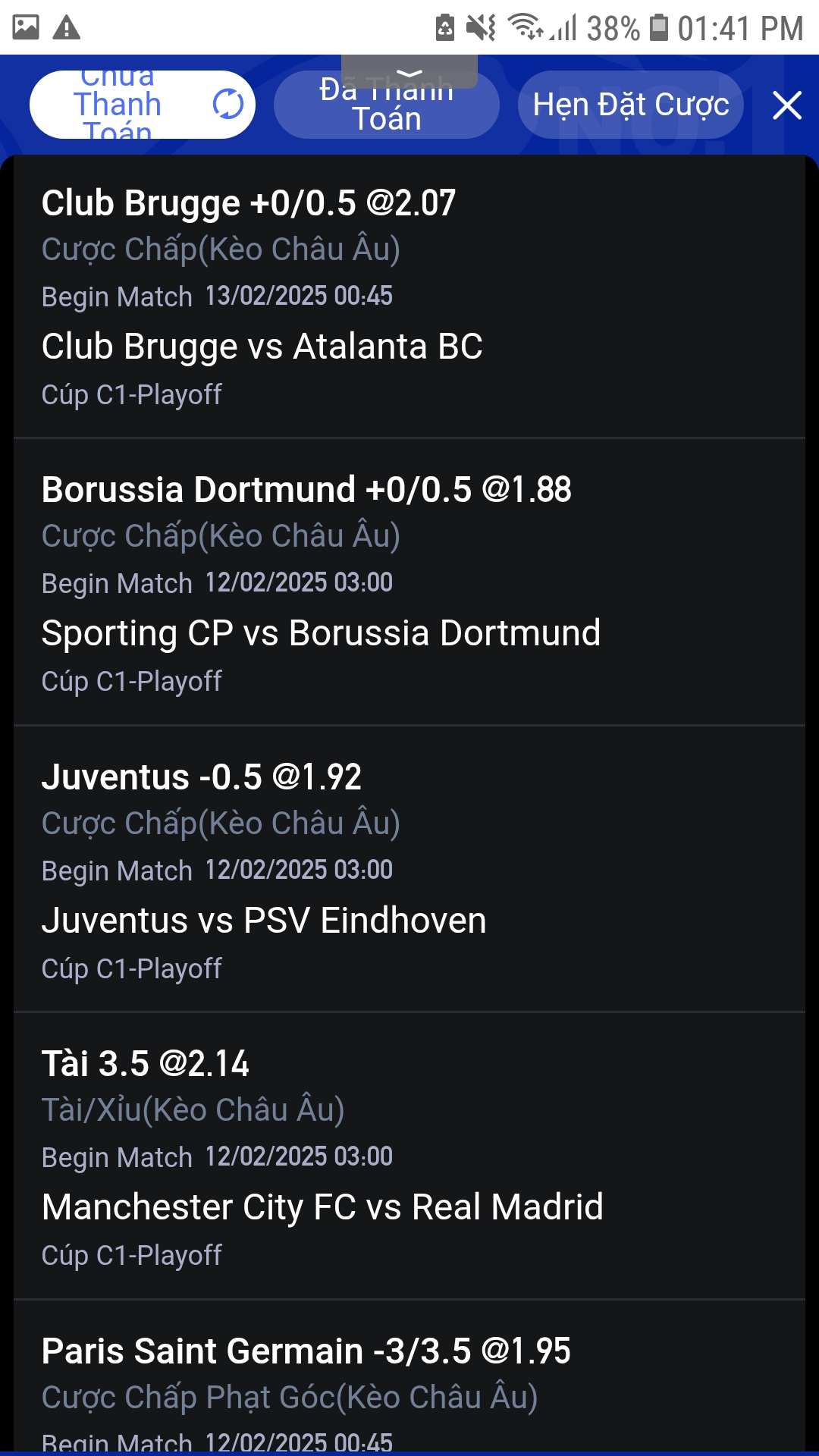Open the Sporting CP vs Borussia Dortmund bet

[x=409, y=582]
